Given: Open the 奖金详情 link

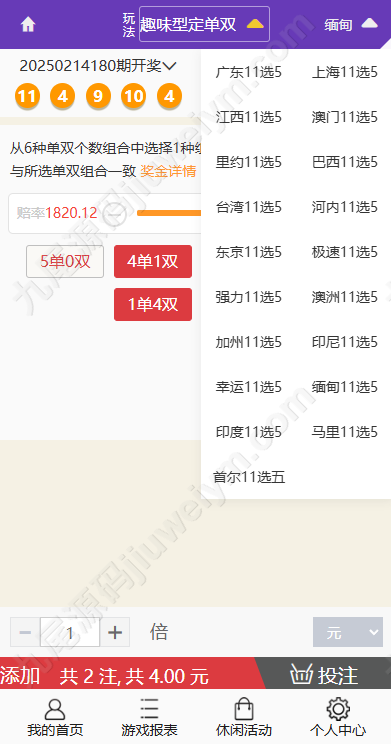Looking at the screenshot, I should tap(168, 171).
